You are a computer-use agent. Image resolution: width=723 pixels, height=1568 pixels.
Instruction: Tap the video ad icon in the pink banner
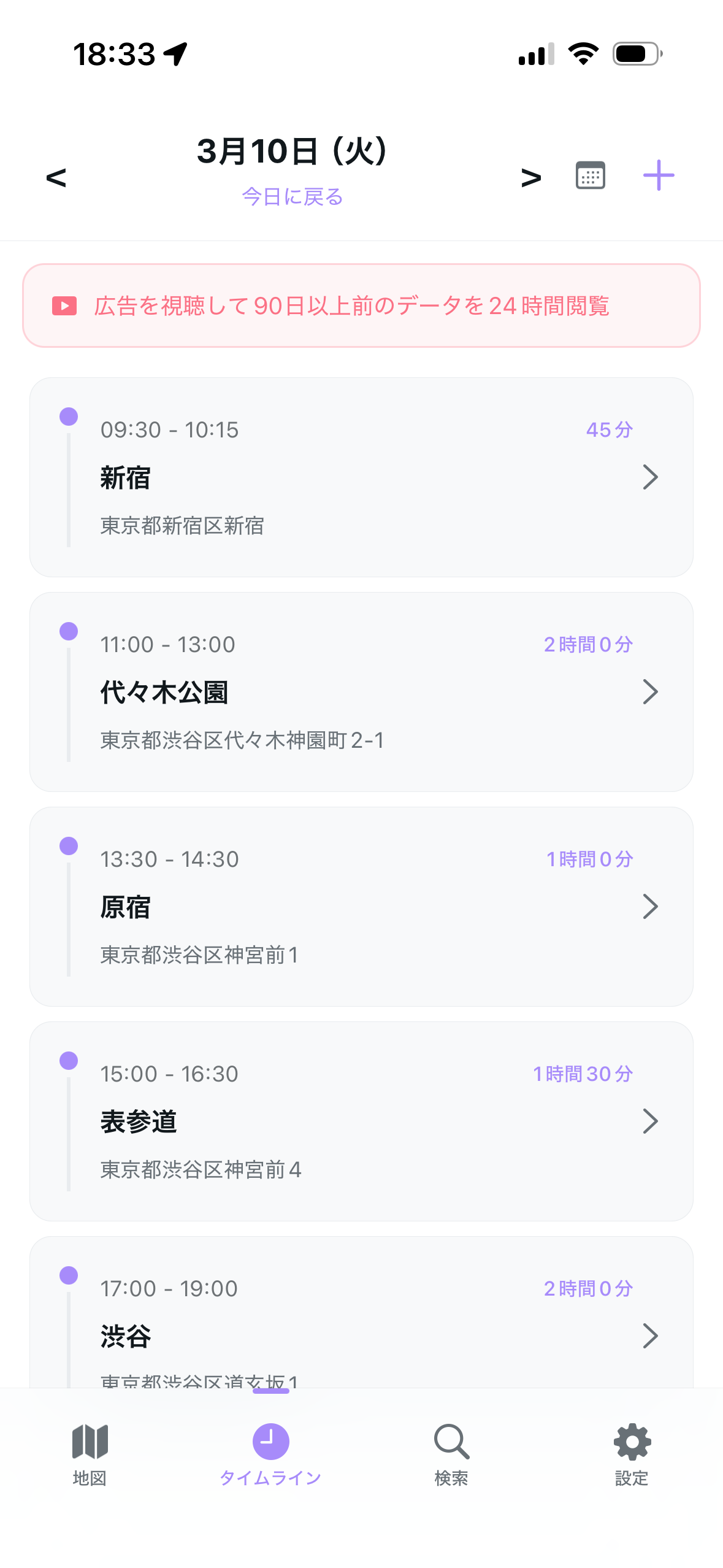click(x=63, y=306)
